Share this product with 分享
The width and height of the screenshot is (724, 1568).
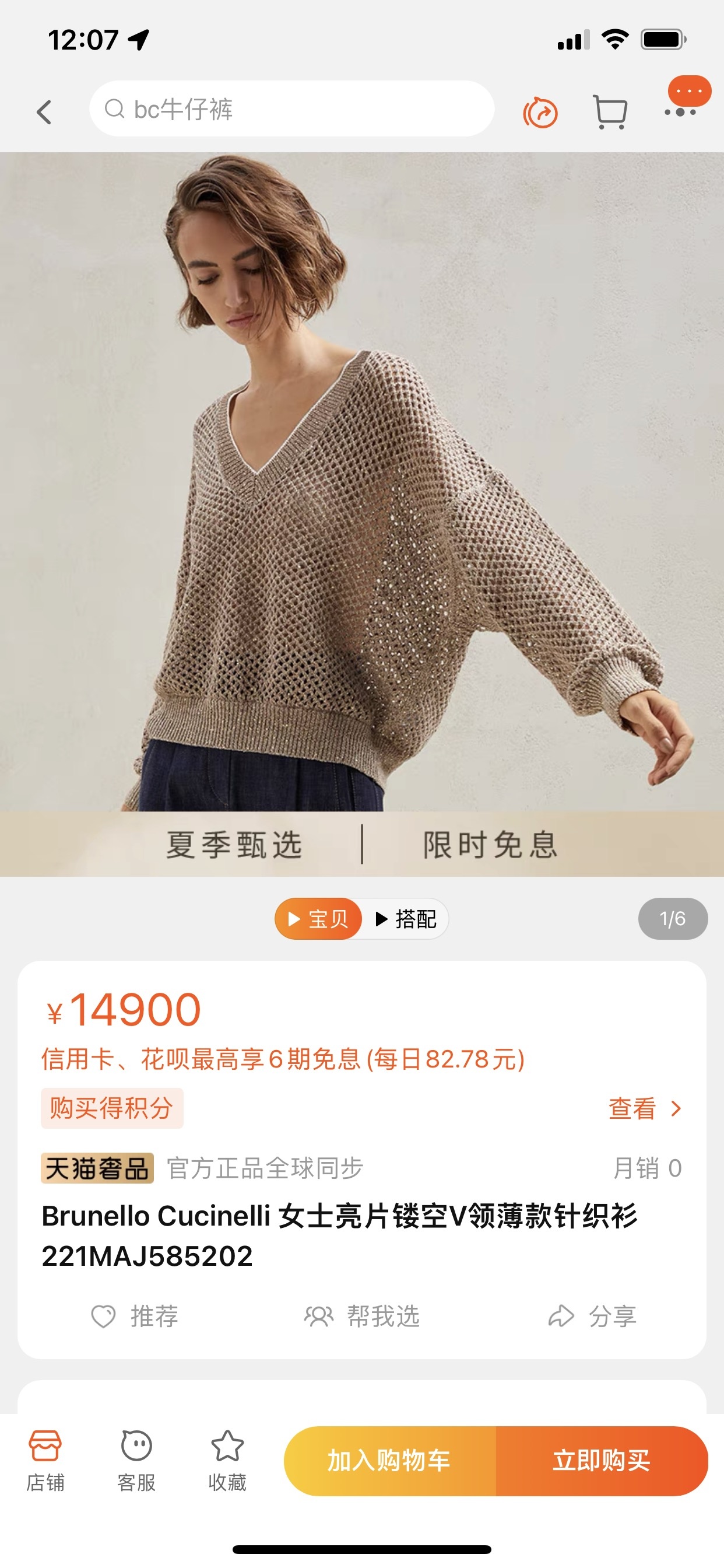(x=592, y=1316)
